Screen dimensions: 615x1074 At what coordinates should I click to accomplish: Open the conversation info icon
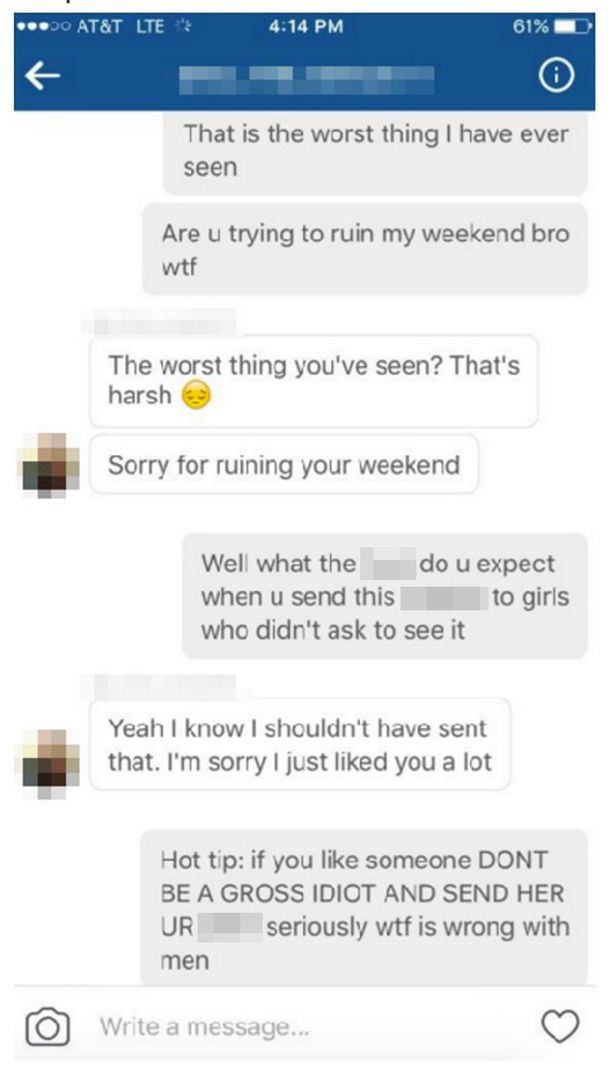(x=556, y=77)
